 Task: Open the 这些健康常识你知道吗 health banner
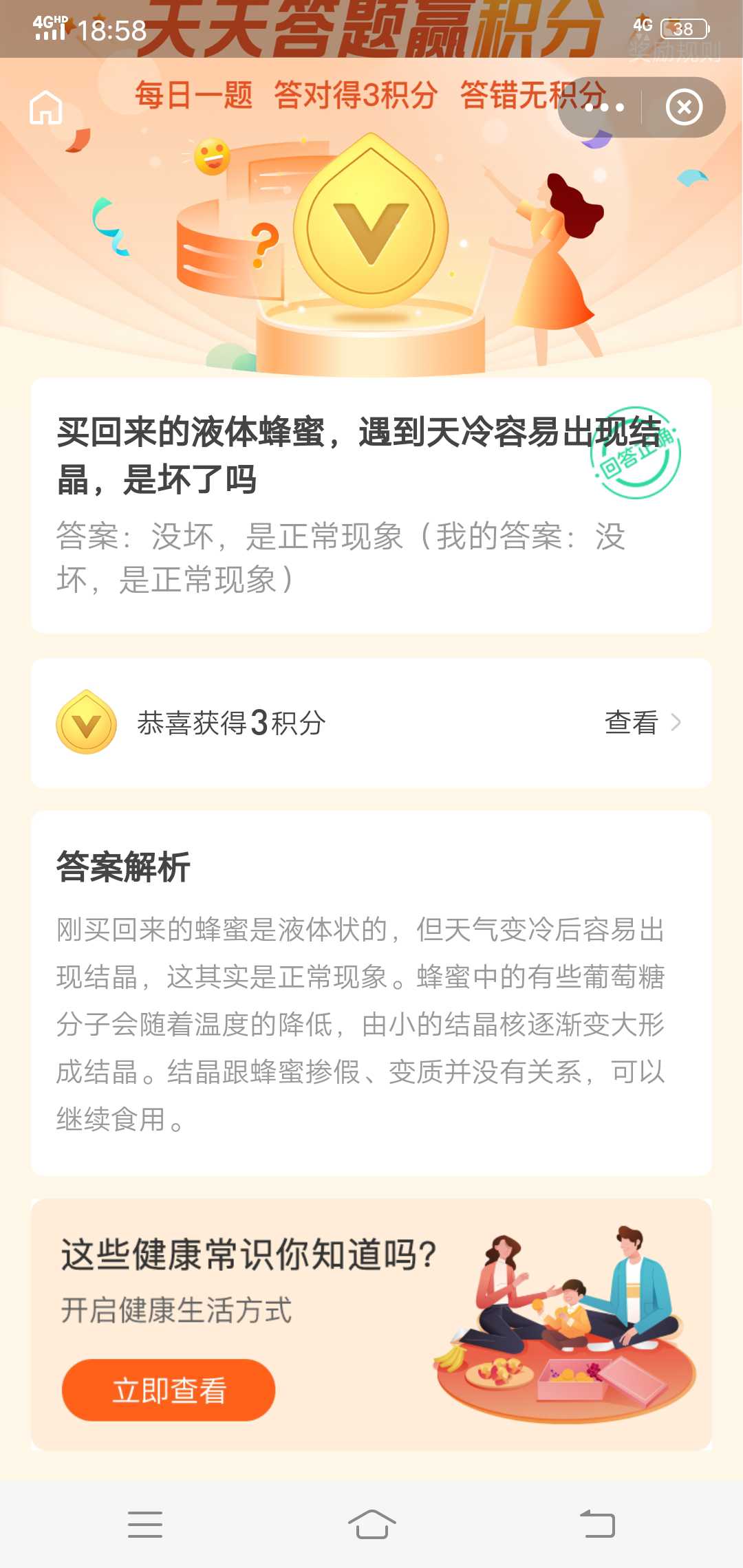(371, 1325)
